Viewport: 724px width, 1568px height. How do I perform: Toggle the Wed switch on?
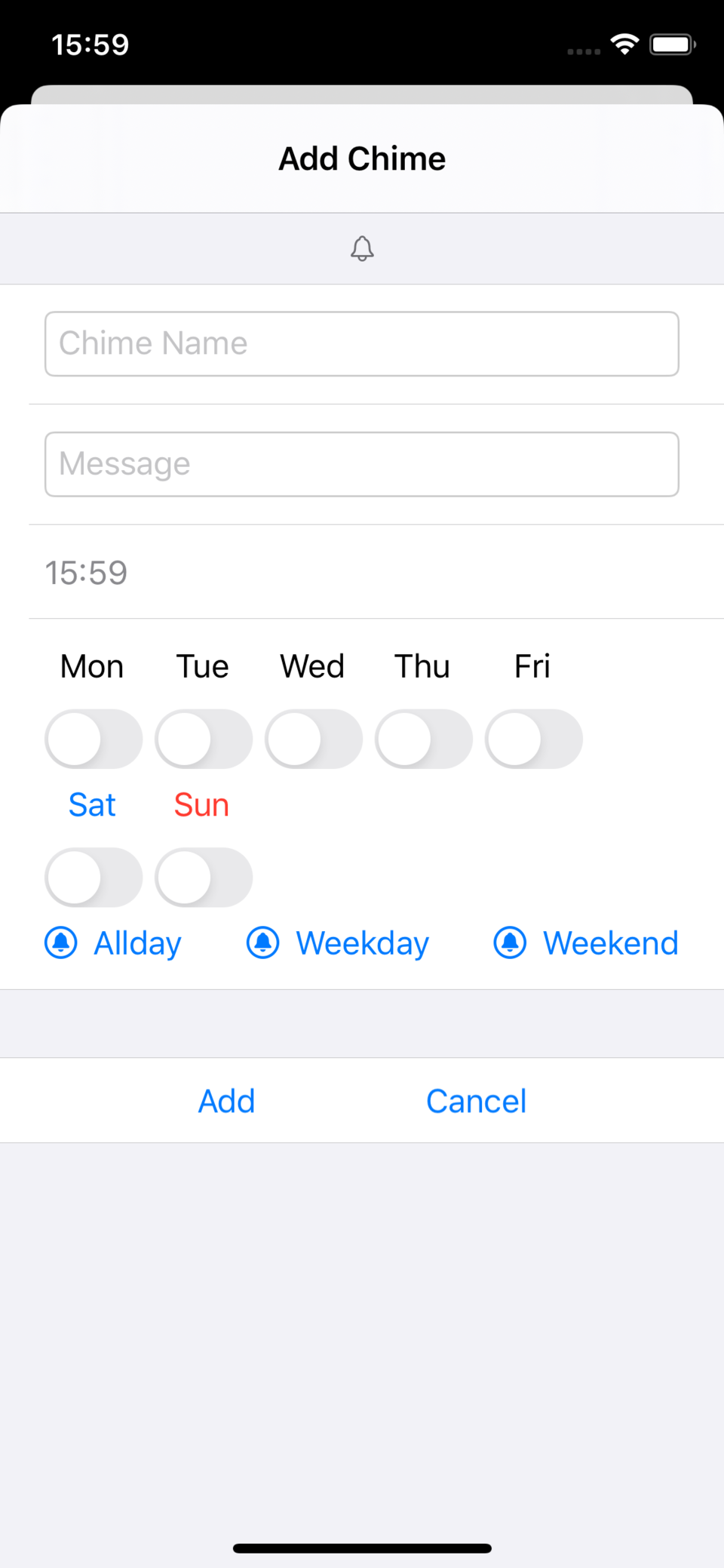314,739
